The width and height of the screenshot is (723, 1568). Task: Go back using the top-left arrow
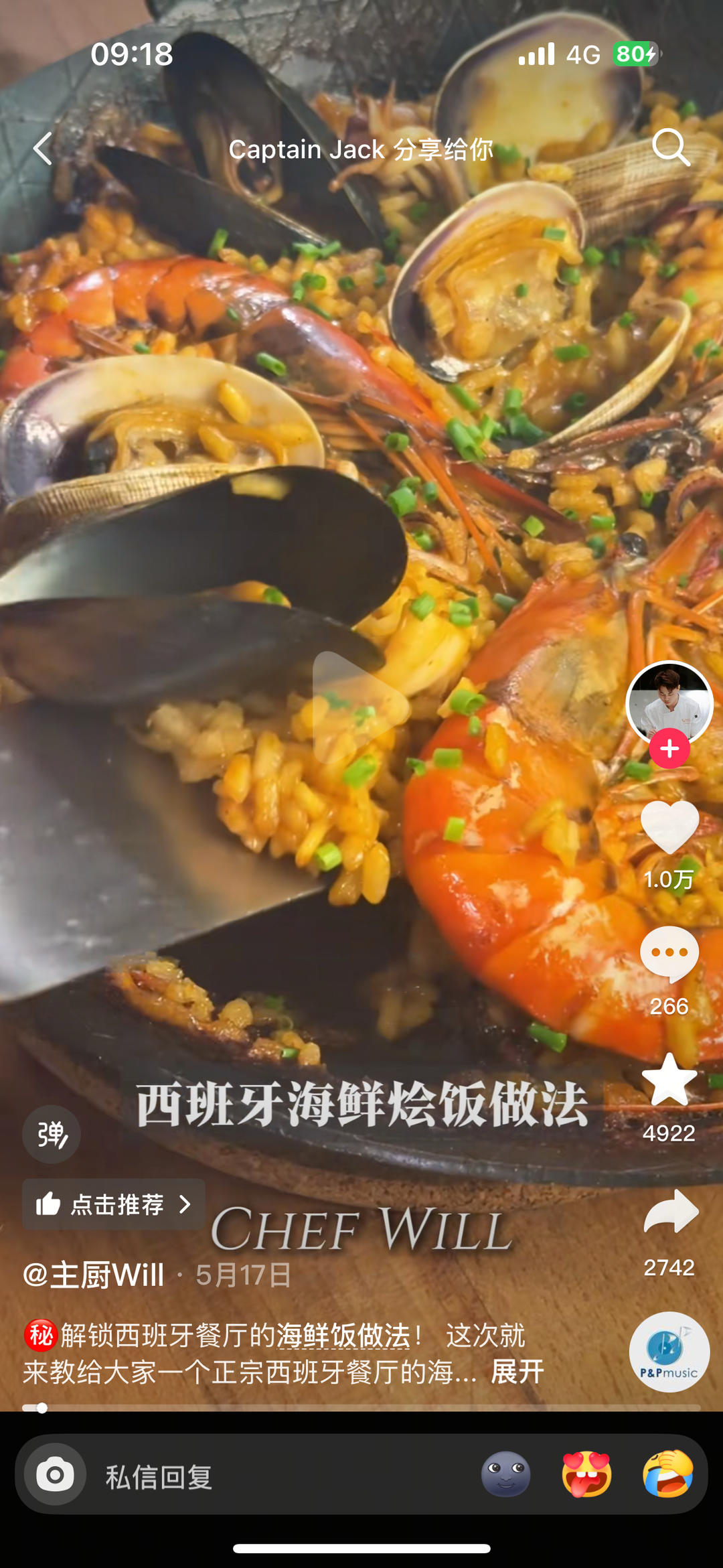pyautogui.click(x=44, y=149)
